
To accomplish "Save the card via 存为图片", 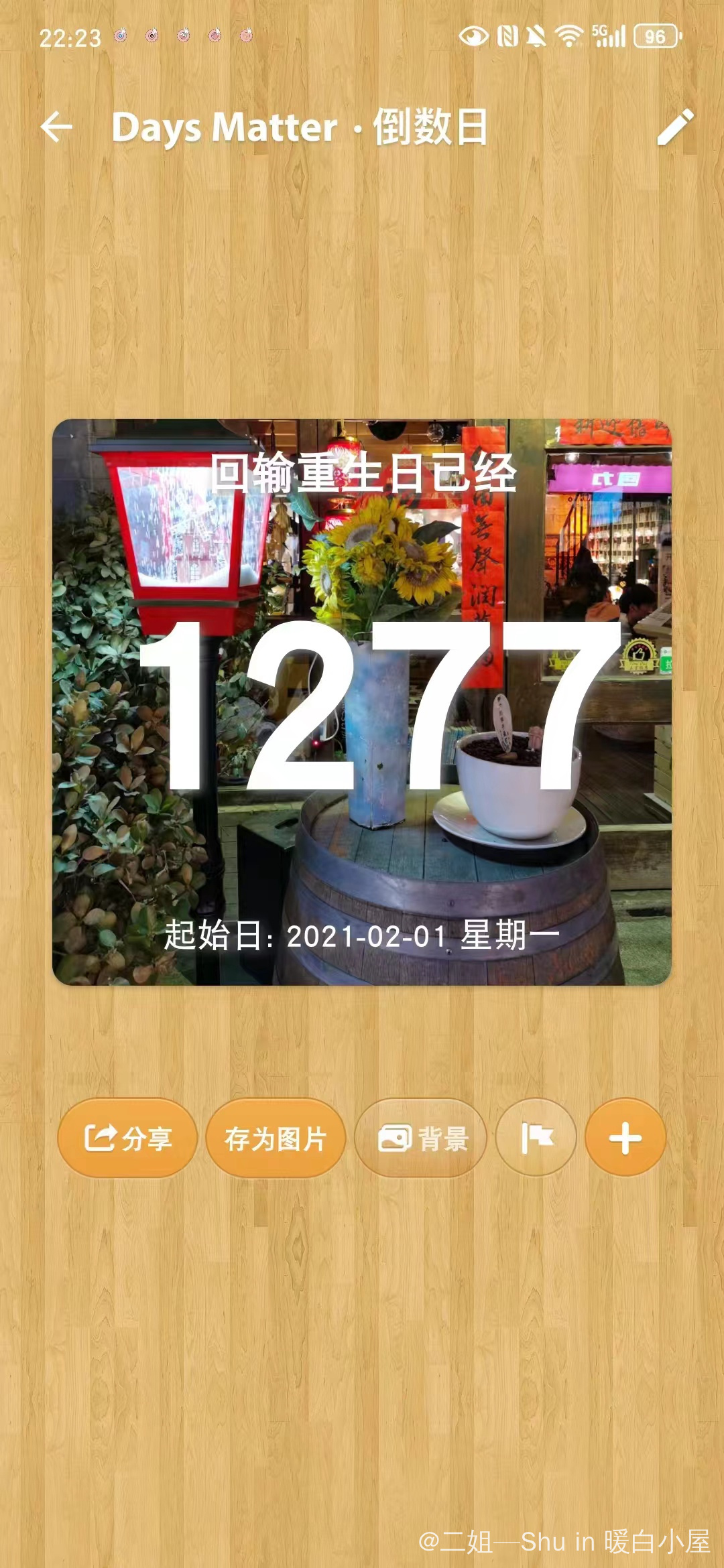I will point(276,1138).
